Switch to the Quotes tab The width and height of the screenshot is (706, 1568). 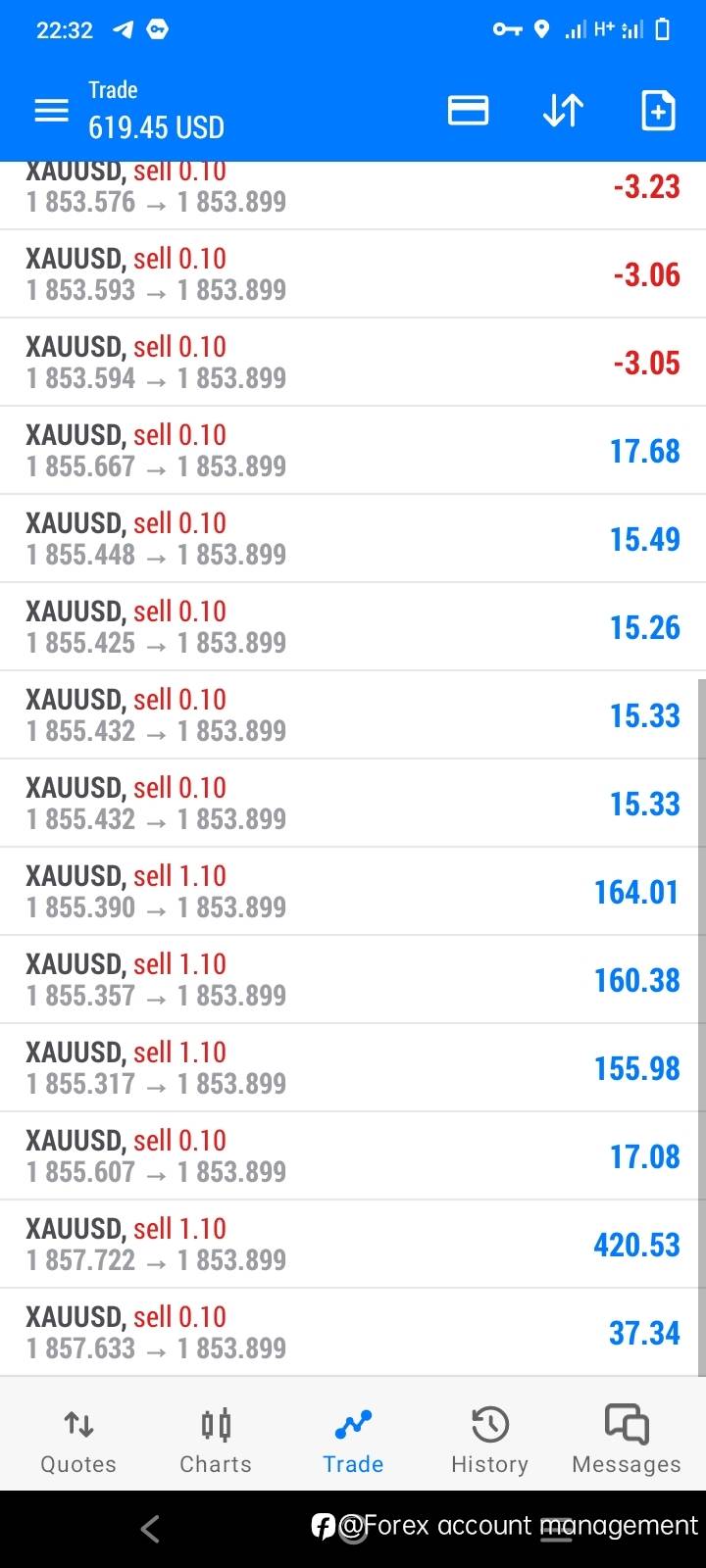point(78,1441)
